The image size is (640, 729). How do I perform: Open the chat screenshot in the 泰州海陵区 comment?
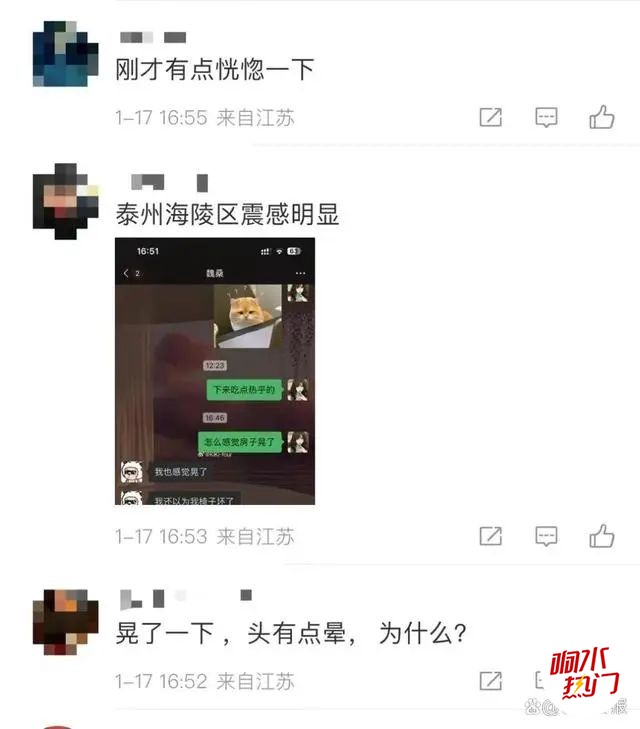pos(214,370)
